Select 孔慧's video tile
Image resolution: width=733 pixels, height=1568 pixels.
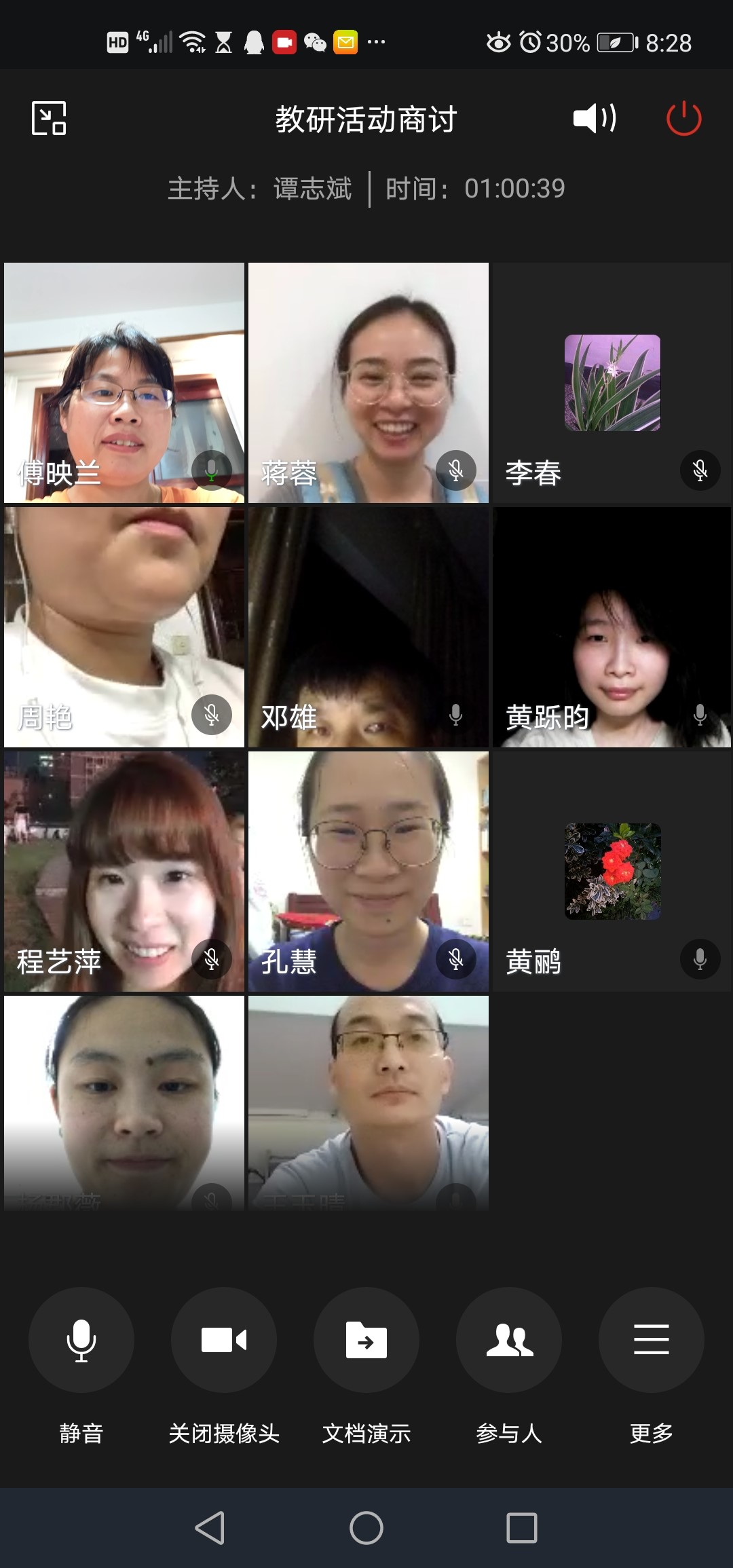(x=369, y=872)
